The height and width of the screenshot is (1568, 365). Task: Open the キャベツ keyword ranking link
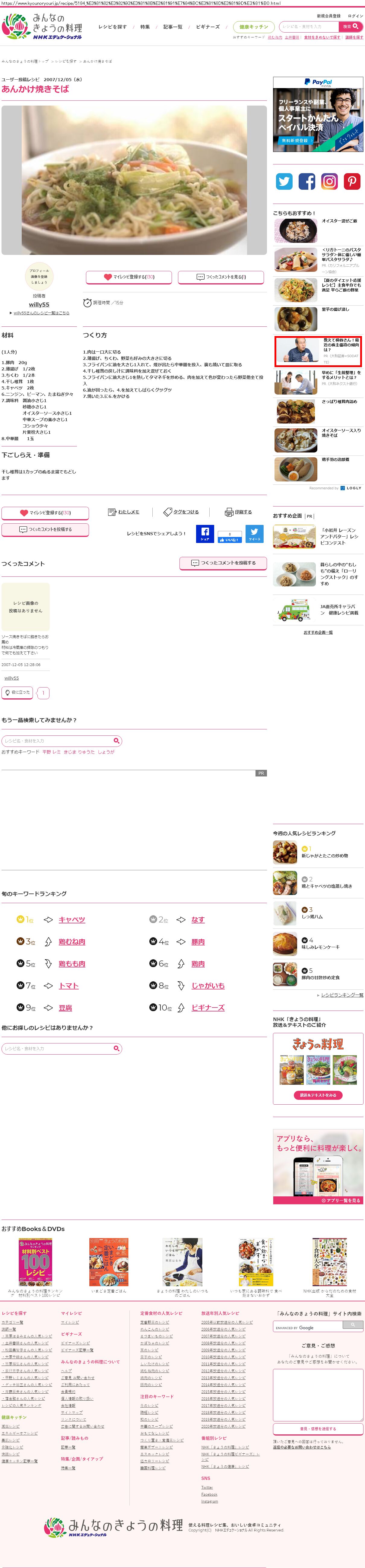72,920
